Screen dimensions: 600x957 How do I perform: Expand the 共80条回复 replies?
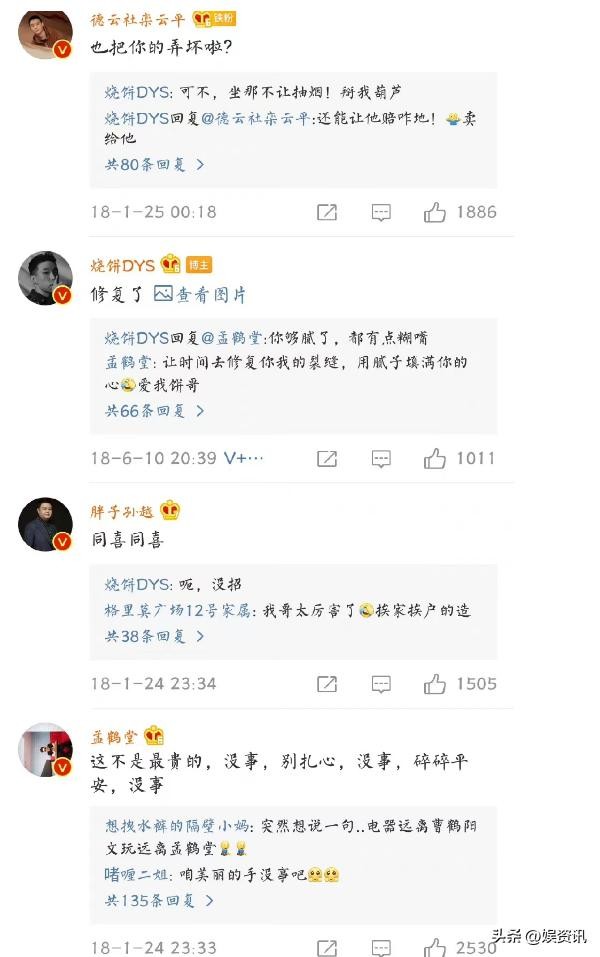click(155, 164)
